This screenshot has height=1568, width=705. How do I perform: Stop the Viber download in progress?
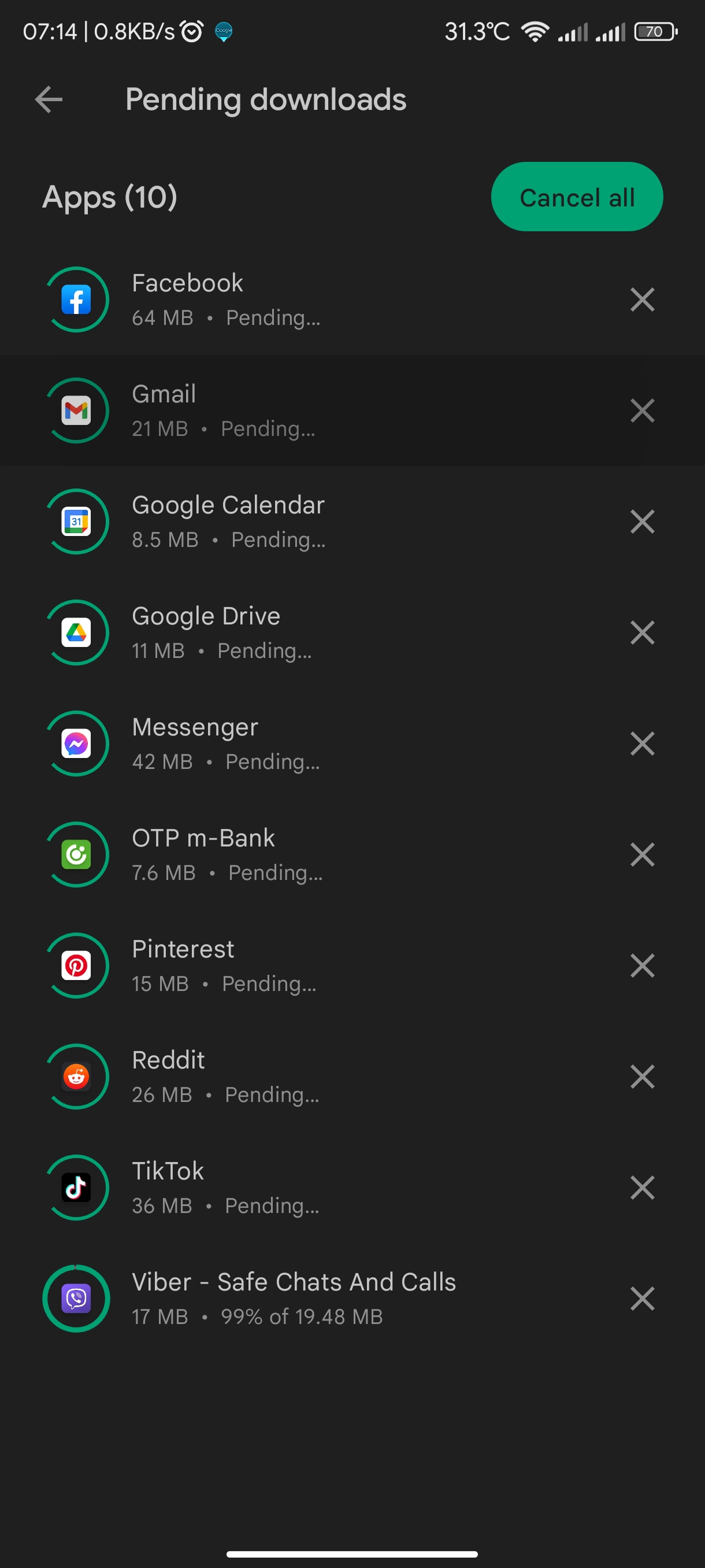point(643,1299)
